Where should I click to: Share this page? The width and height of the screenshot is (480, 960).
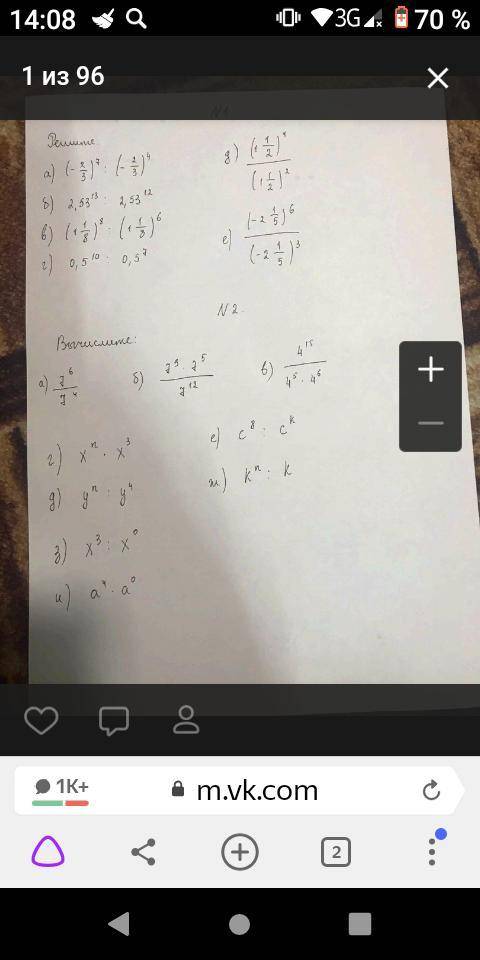(143, 852)
